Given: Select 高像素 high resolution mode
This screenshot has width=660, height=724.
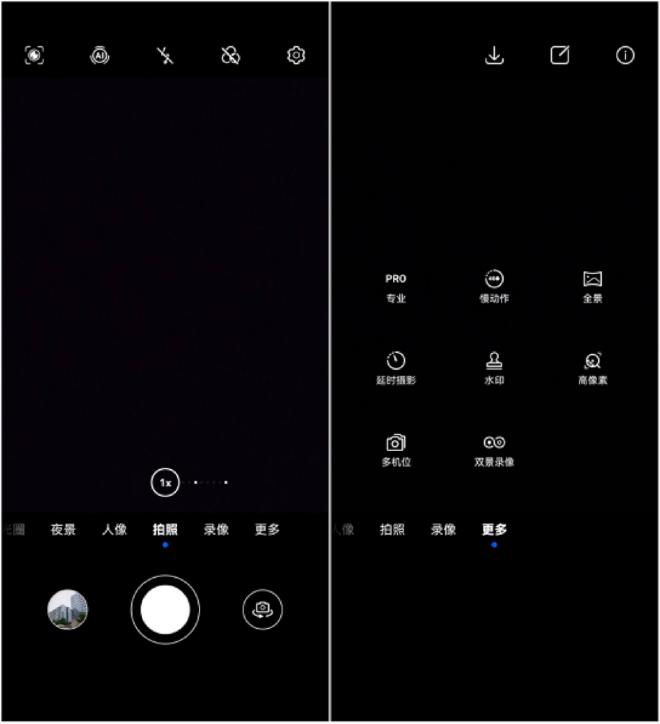Looking at the screenshot, I should click(592, 368).
